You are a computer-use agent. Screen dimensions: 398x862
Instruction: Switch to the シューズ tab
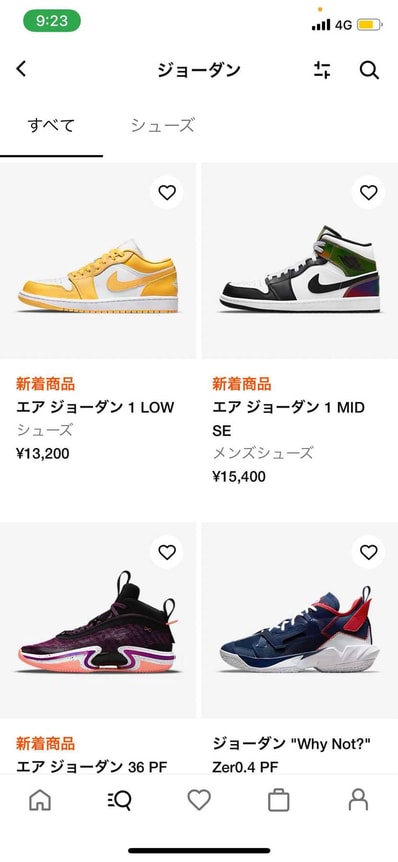163,126
